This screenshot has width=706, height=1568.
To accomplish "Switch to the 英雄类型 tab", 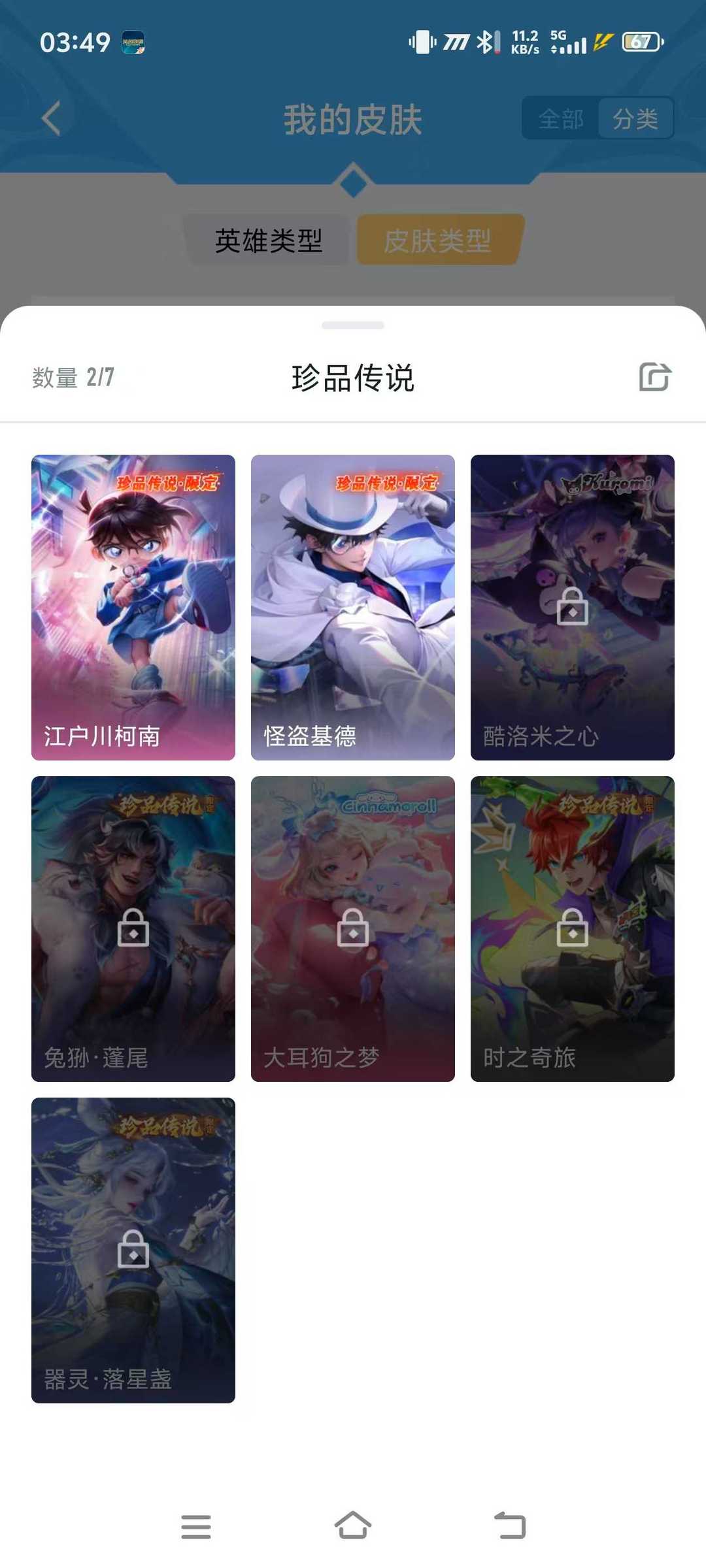I will 269,240.
